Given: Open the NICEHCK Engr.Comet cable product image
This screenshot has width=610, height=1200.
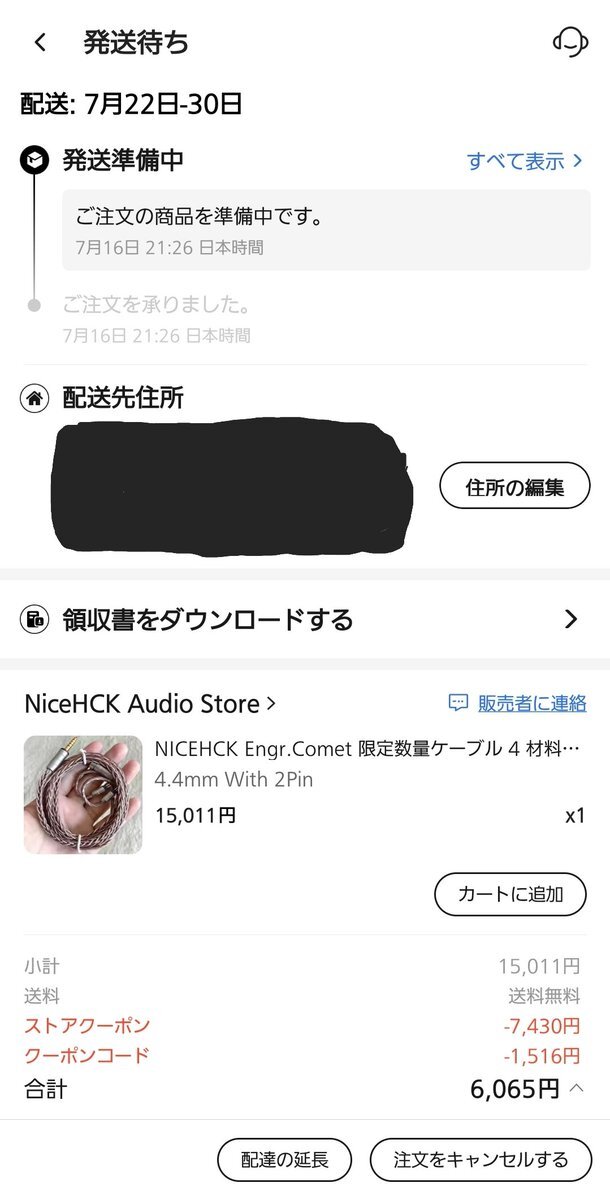Looking at the screenshot, I should coord(83,795).
